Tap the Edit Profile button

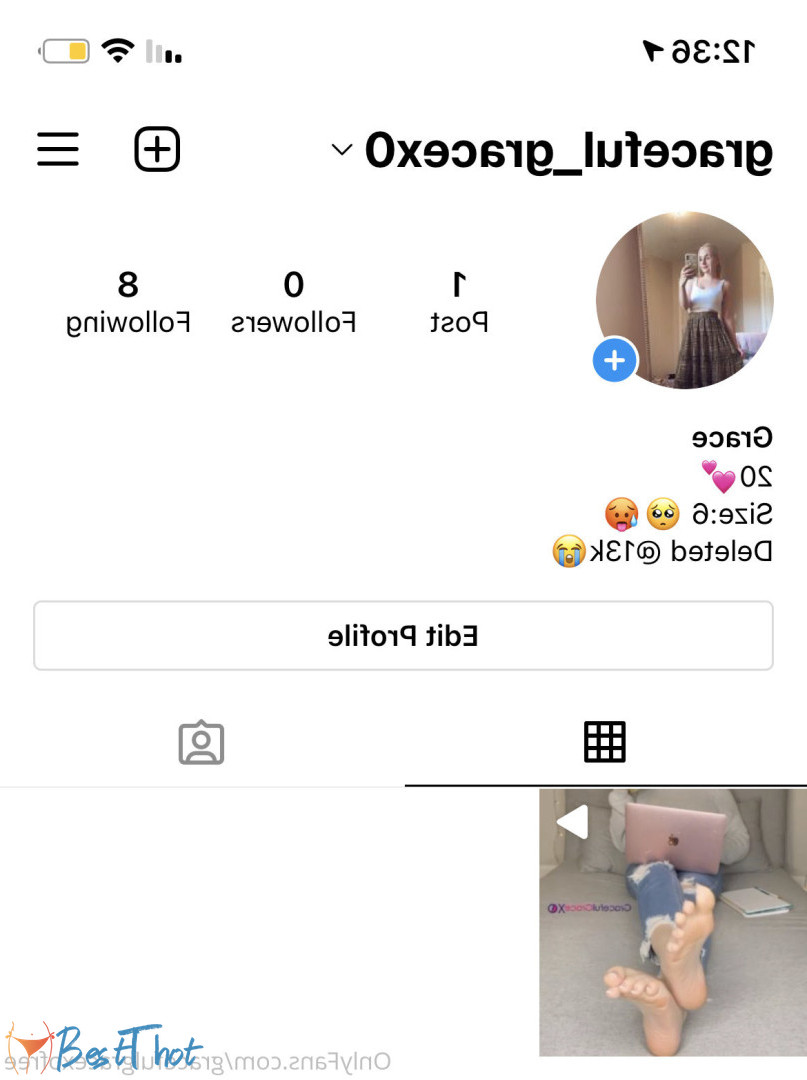coord(403,634)
